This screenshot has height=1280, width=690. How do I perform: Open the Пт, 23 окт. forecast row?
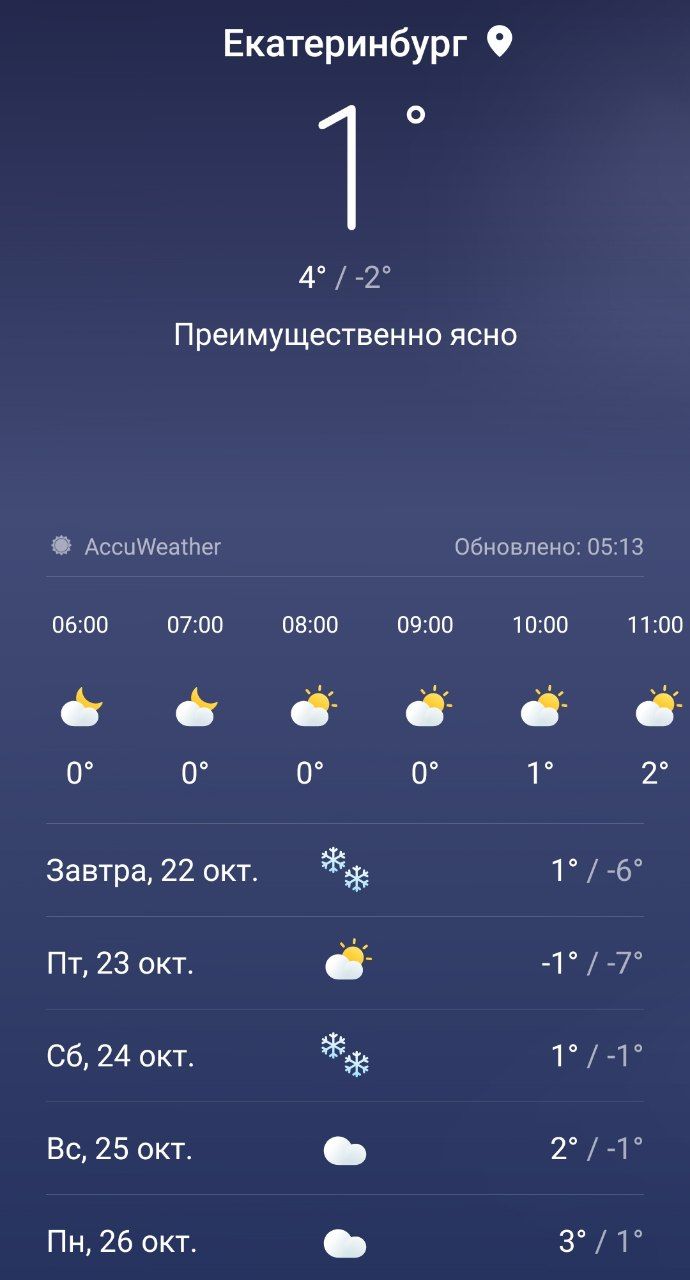345,963
